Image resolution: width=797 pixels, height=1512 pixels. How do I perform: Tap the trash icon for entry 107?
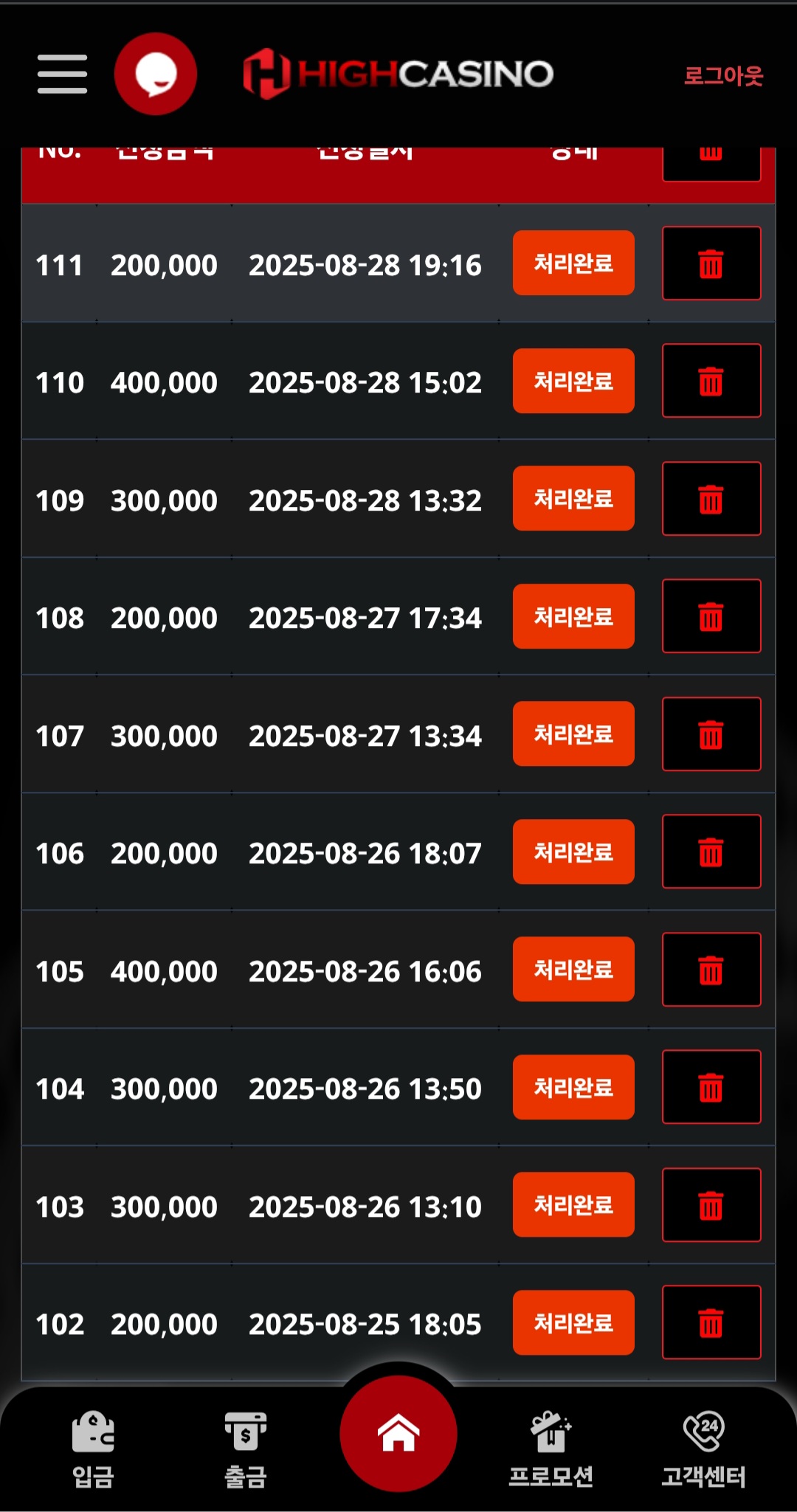pos(711,734)
